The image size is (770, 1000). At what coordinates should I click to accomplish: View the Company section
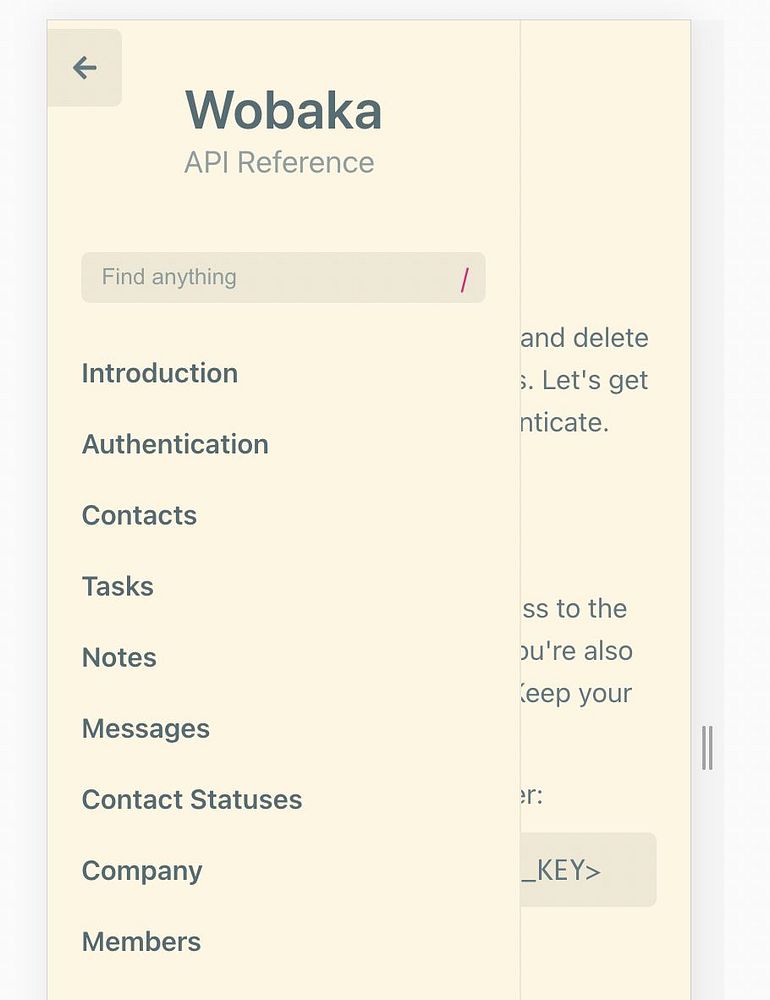pyautogui.click(x=142, y=870)
